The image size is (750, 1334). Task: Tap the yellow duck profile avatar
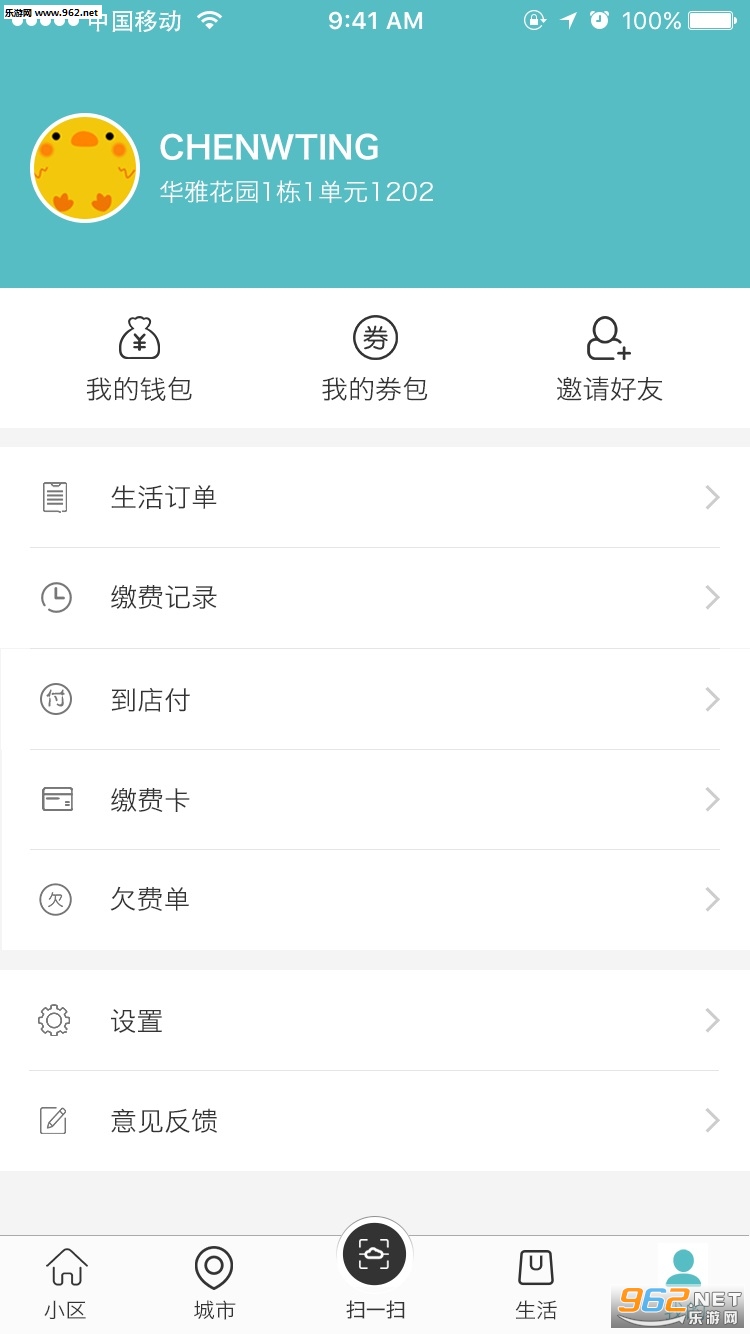pyautogui.click(x=85, y=168)
